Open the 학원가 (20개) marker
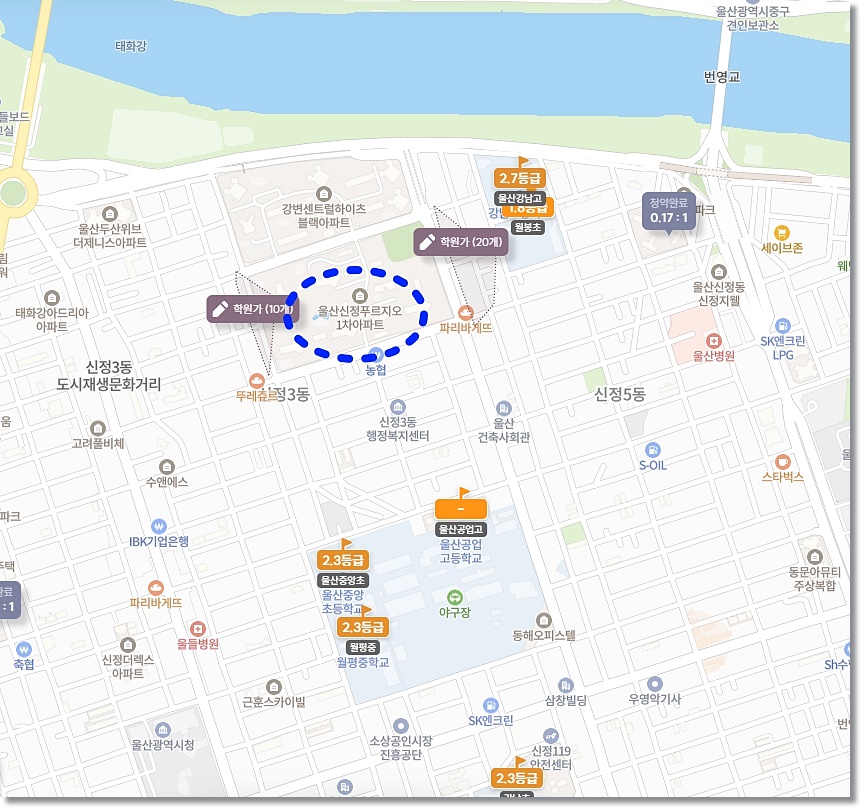Screen dimensions: 862x809 click(x=460, y=242)
